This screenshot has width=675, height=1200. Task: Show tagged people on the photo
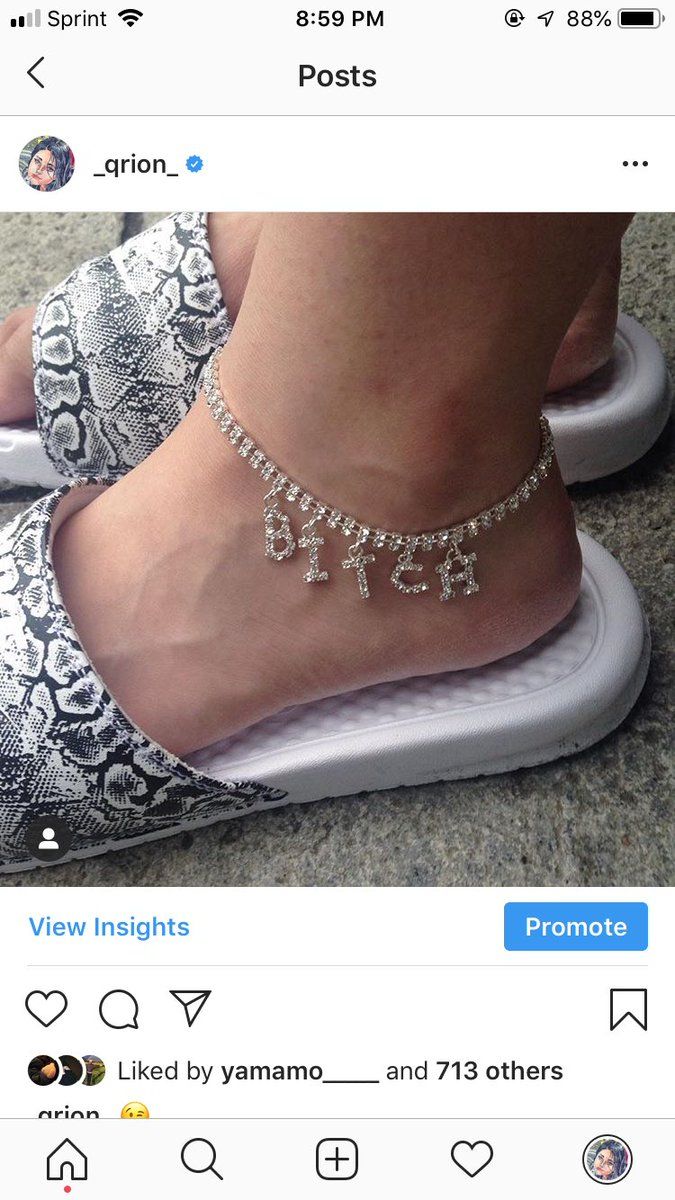click(49, 841)
